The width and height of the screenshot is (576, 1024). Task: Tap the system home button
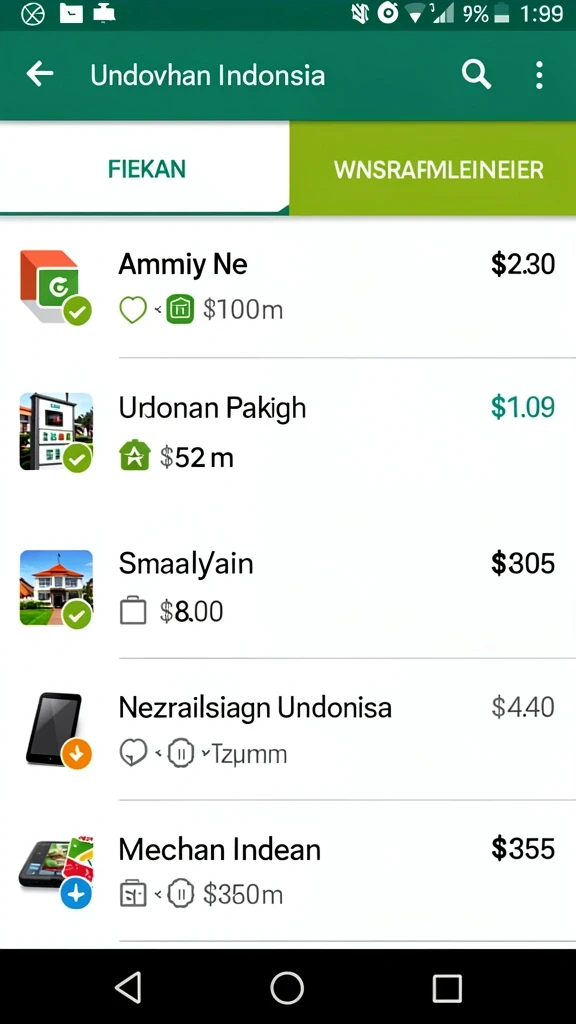[x=287, y=987]
